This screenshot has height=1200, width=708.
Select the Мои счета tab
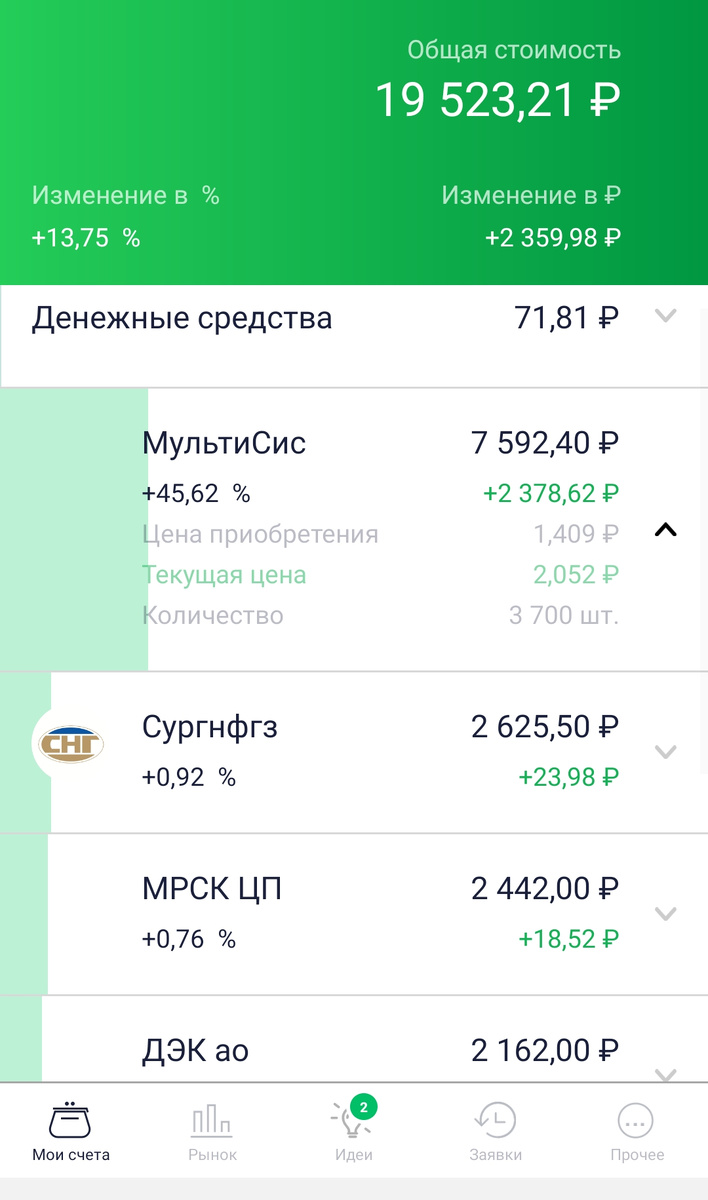(x=71, y=1132)
